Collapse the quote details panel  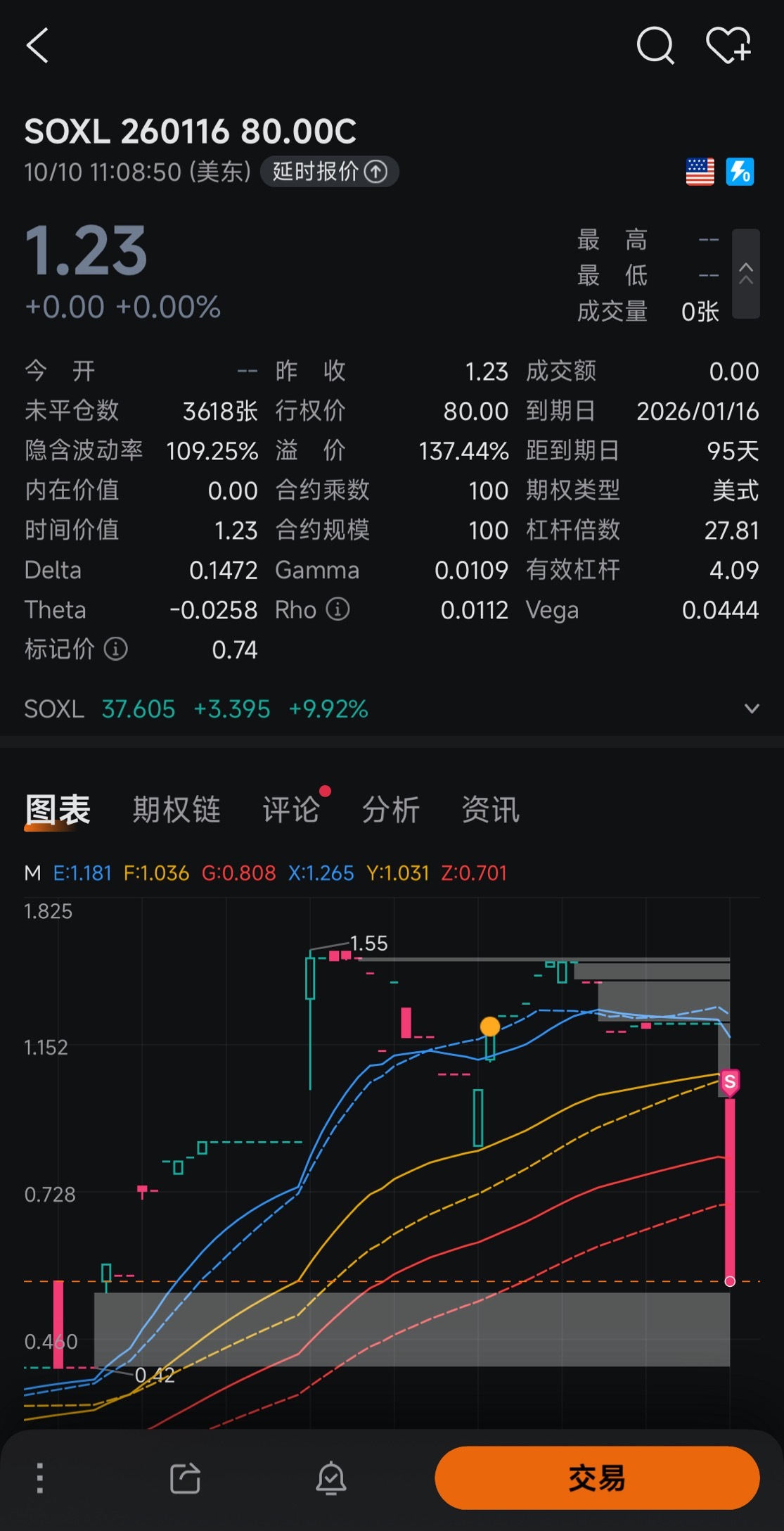click(x=746, y=274)
